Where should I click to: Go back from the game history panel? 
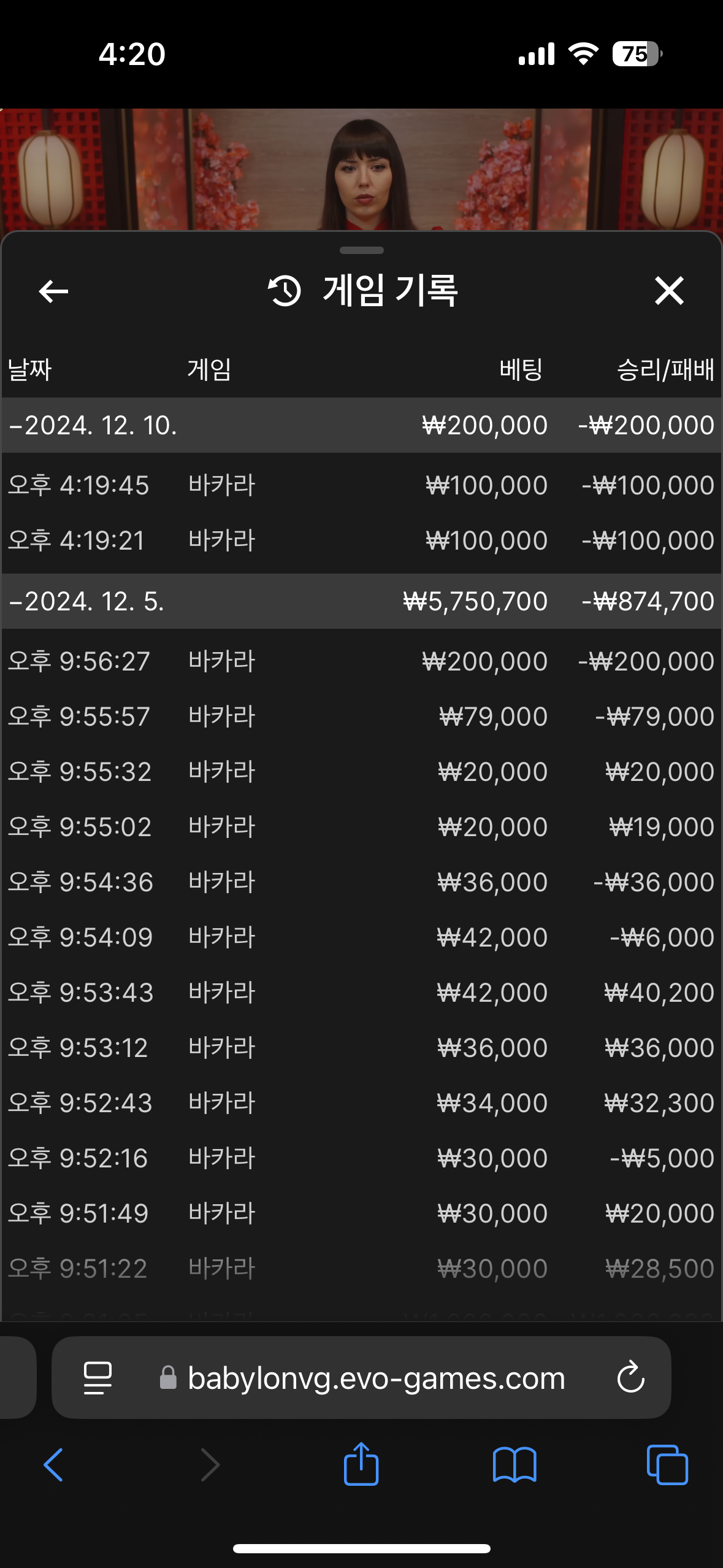(53, 291)
